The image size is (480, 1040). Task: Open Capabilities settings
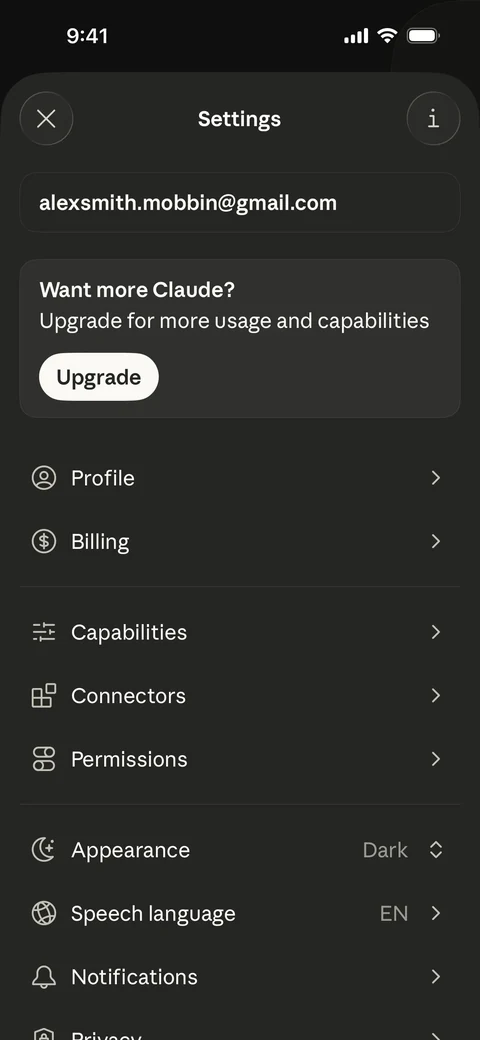coord(240,632)
